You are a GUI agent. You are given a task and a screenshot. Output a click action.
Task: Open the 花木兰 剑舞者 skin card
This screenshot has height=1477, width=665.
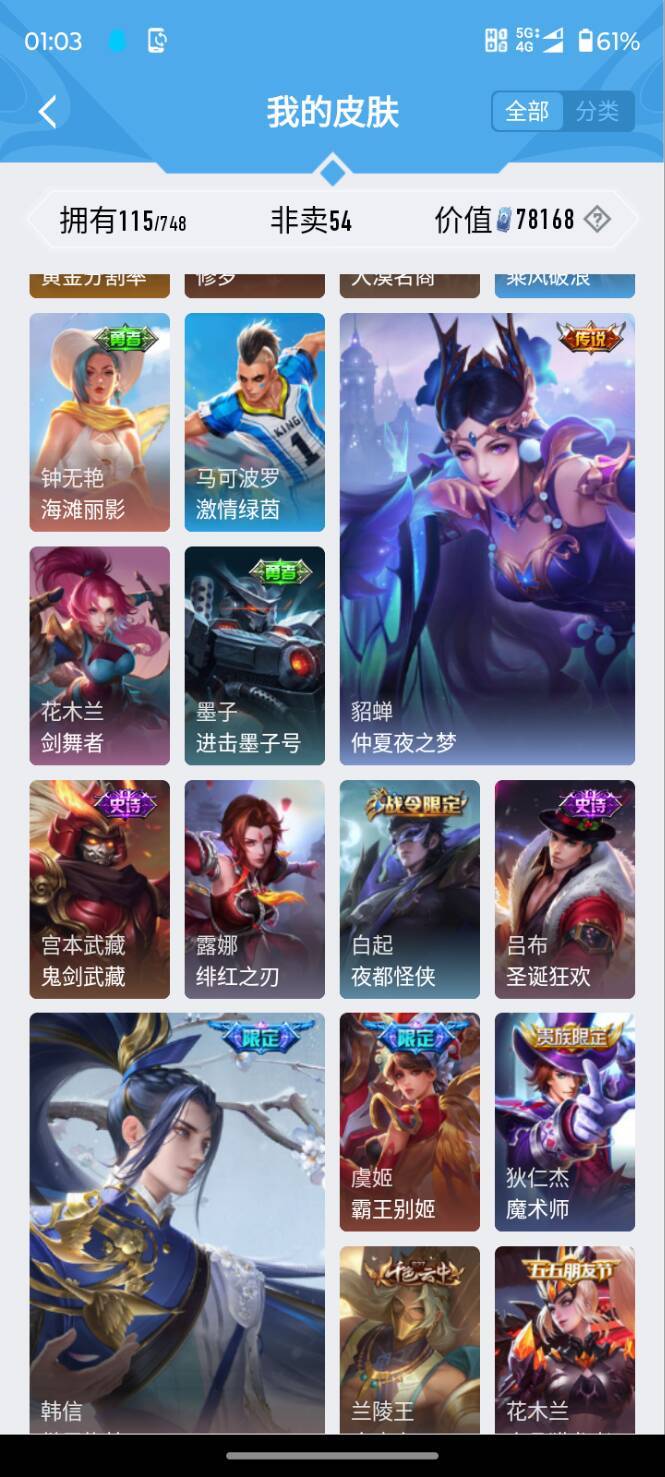99,654
